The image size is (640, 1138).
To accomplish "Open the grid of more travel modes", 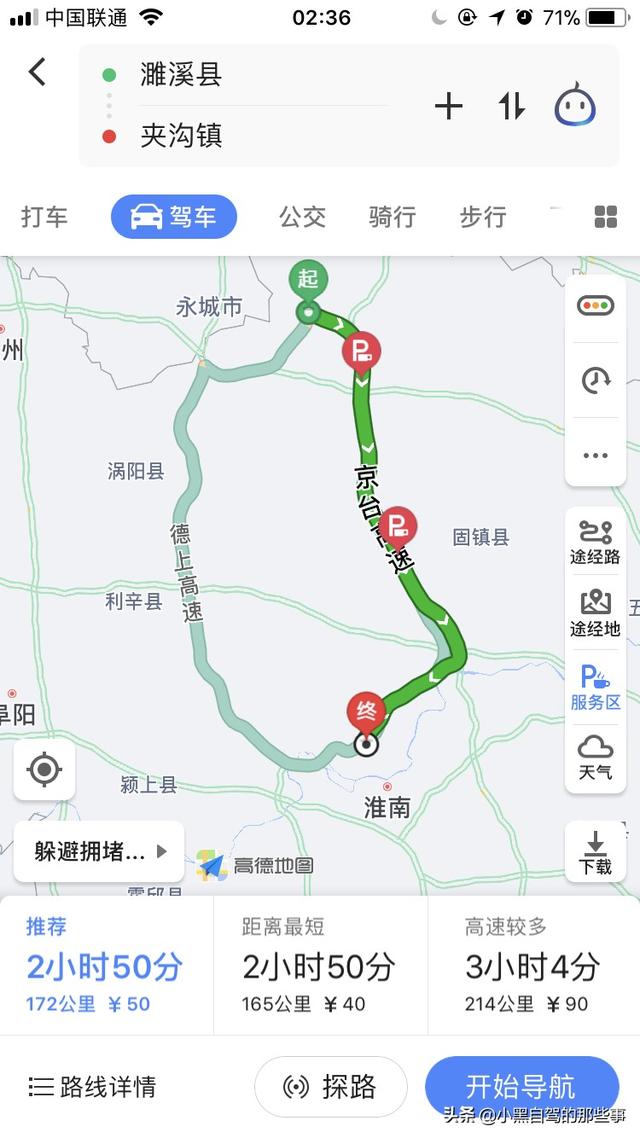I will click(606, 217).
